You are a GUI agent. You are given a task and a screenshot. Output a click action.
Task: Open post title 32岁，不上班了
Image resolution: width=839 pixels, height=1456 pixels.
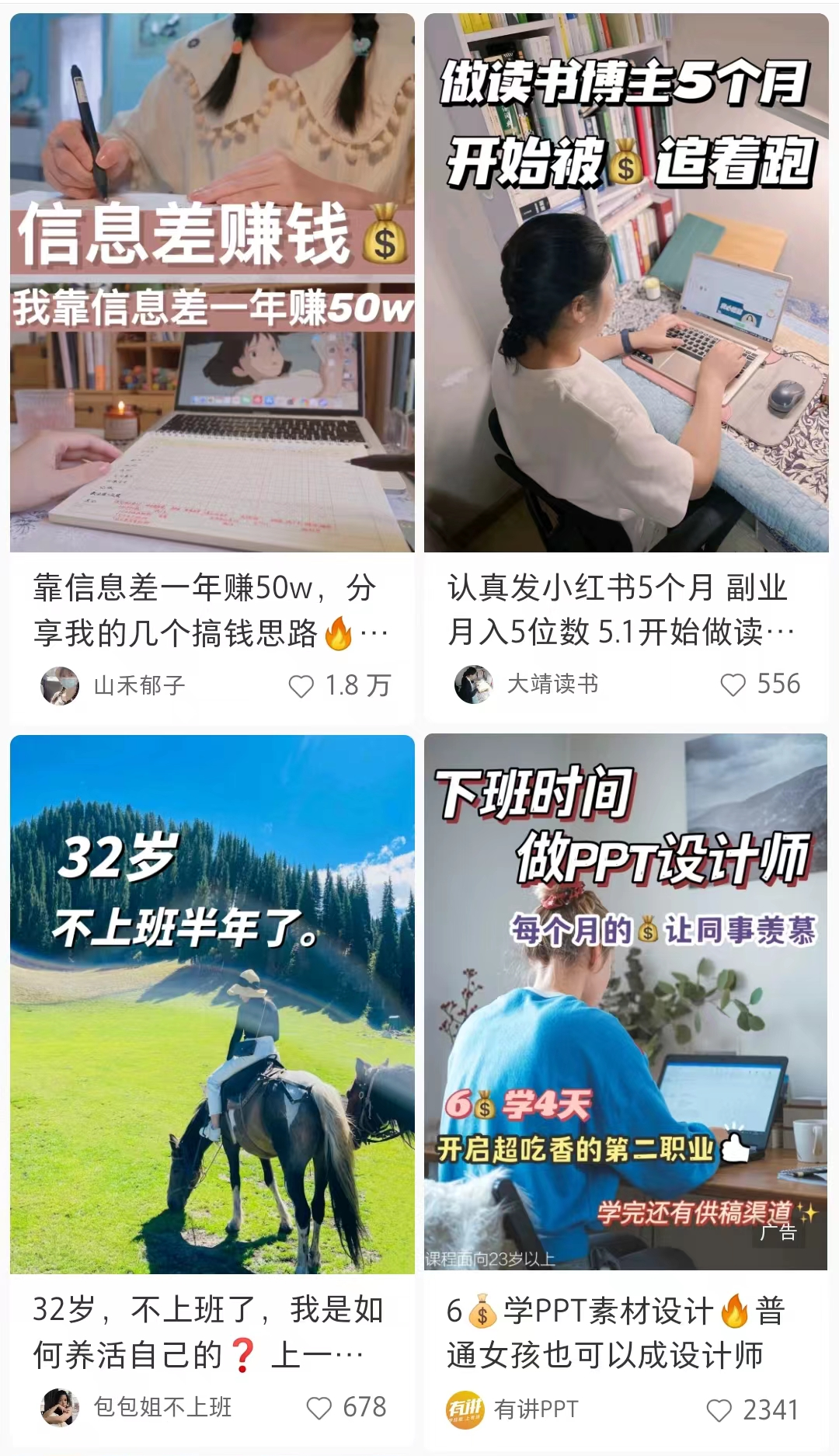point(206,1332)
